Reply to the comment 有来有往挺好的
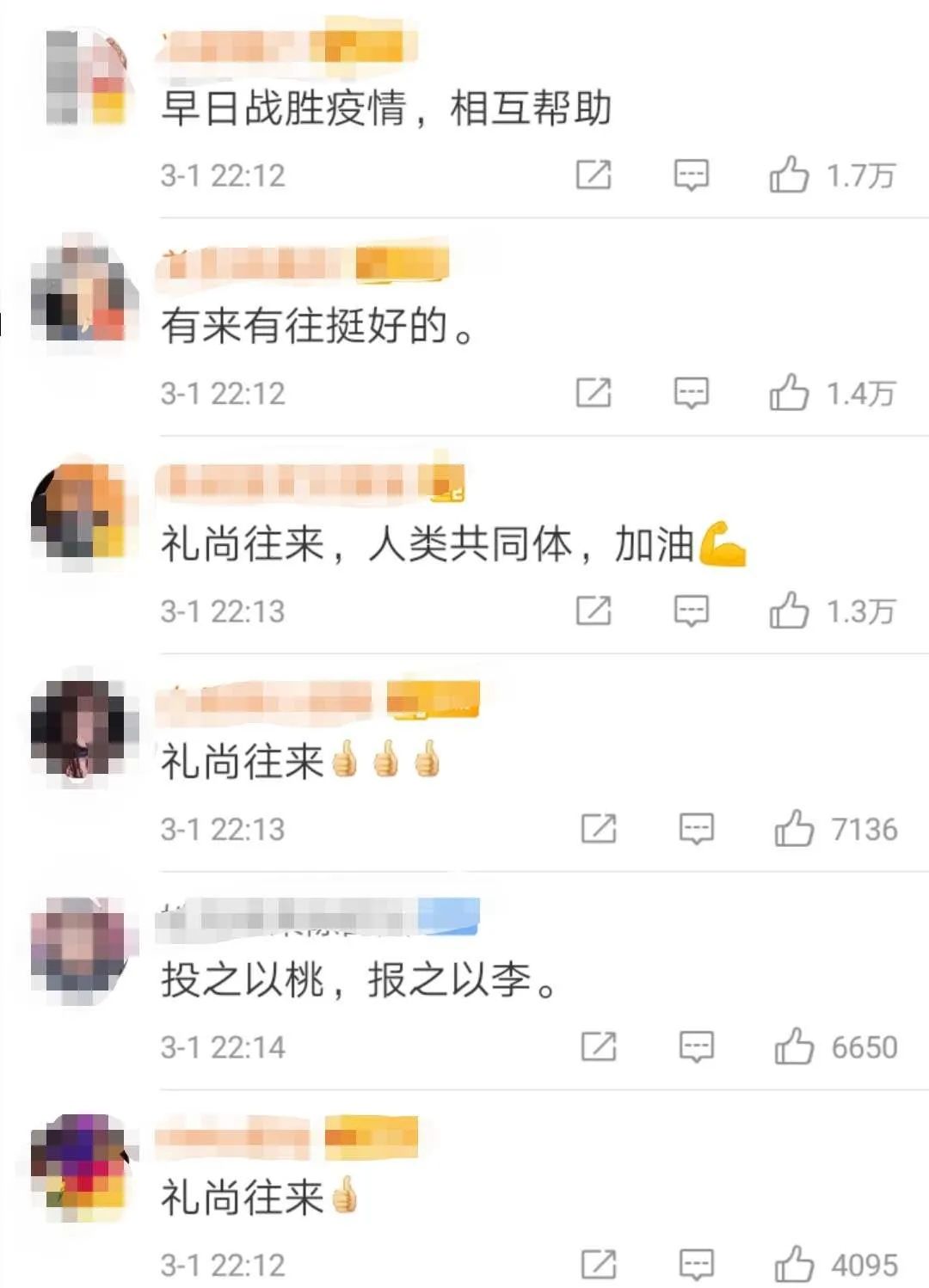This screenshot has width=929, height=1288. pyautogui.click(x=691, y=394)
